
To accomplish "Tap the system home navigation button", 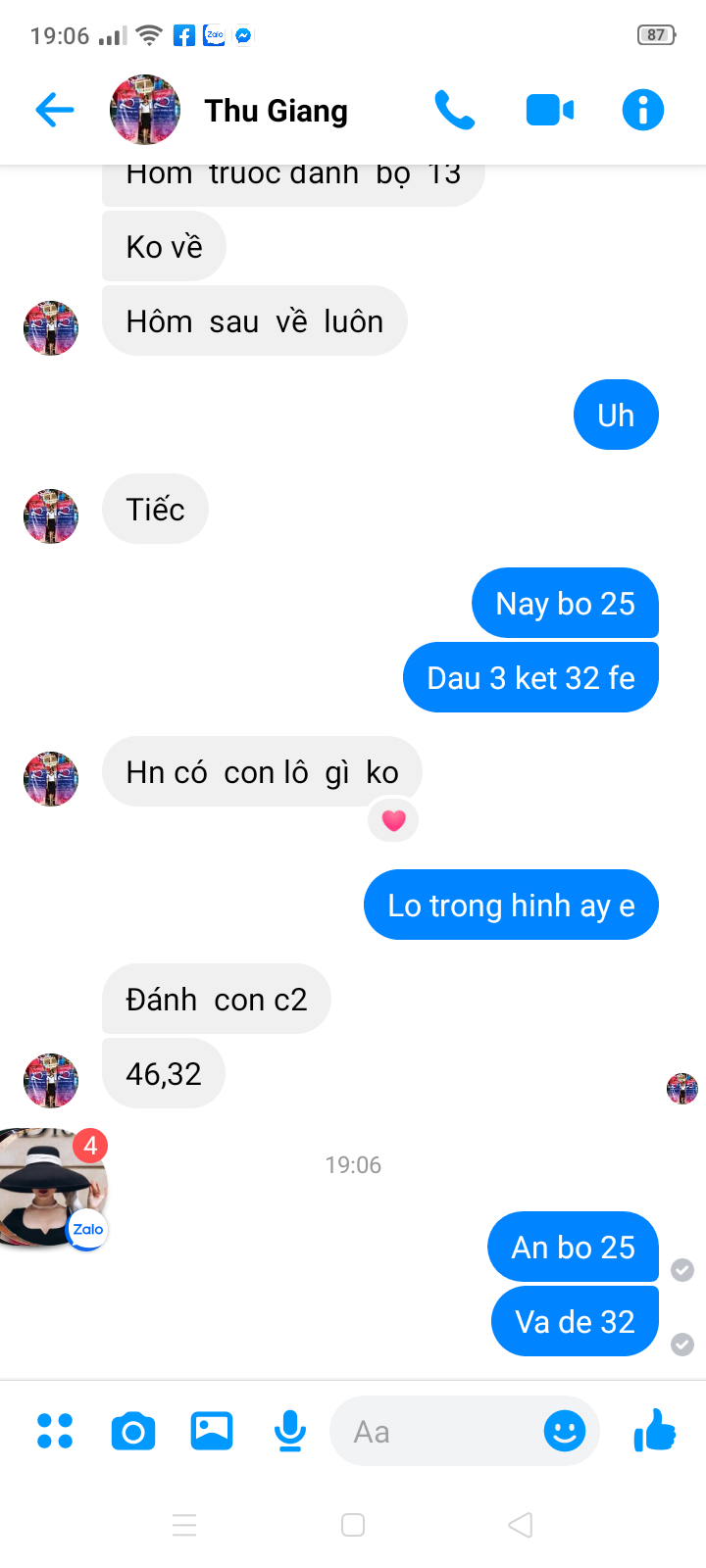I will tap(353, 1525).
